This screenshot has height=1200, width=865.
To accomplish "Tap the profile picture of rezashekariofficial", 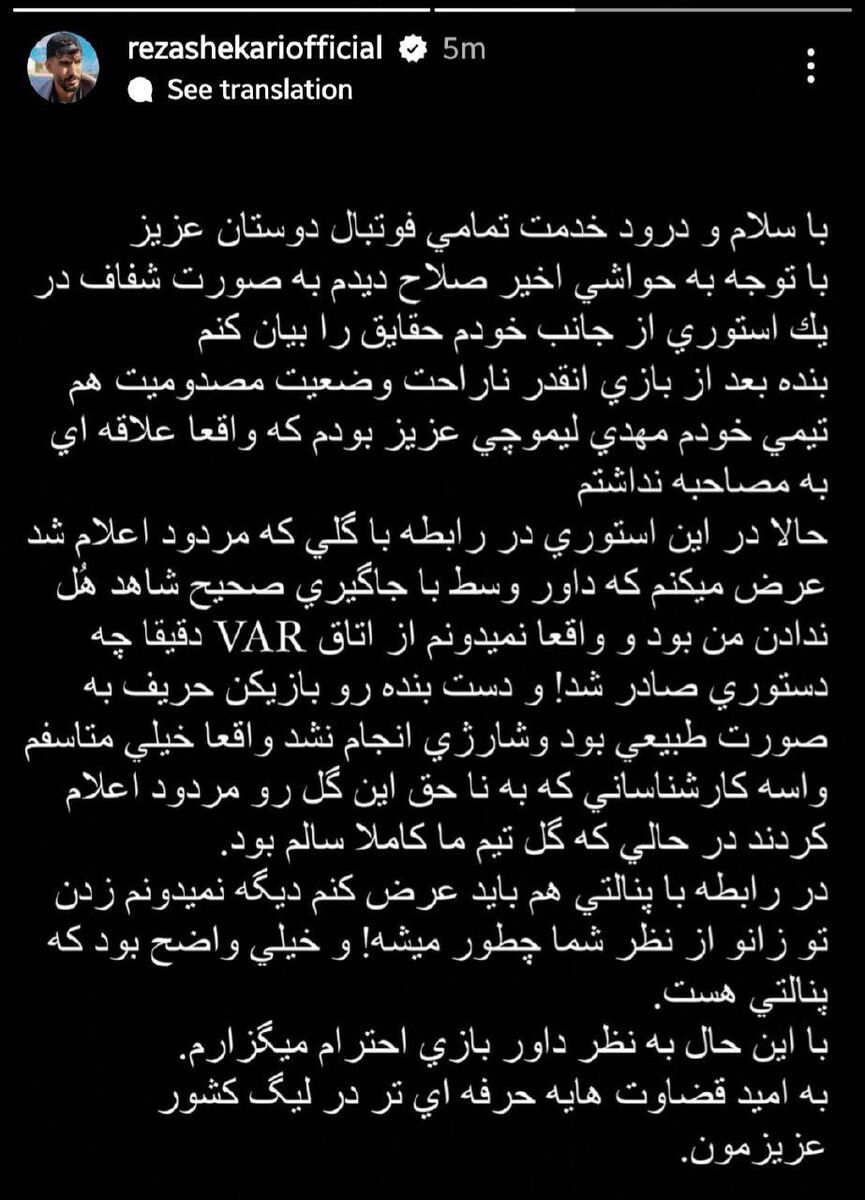I will click(x=62, y=62).
